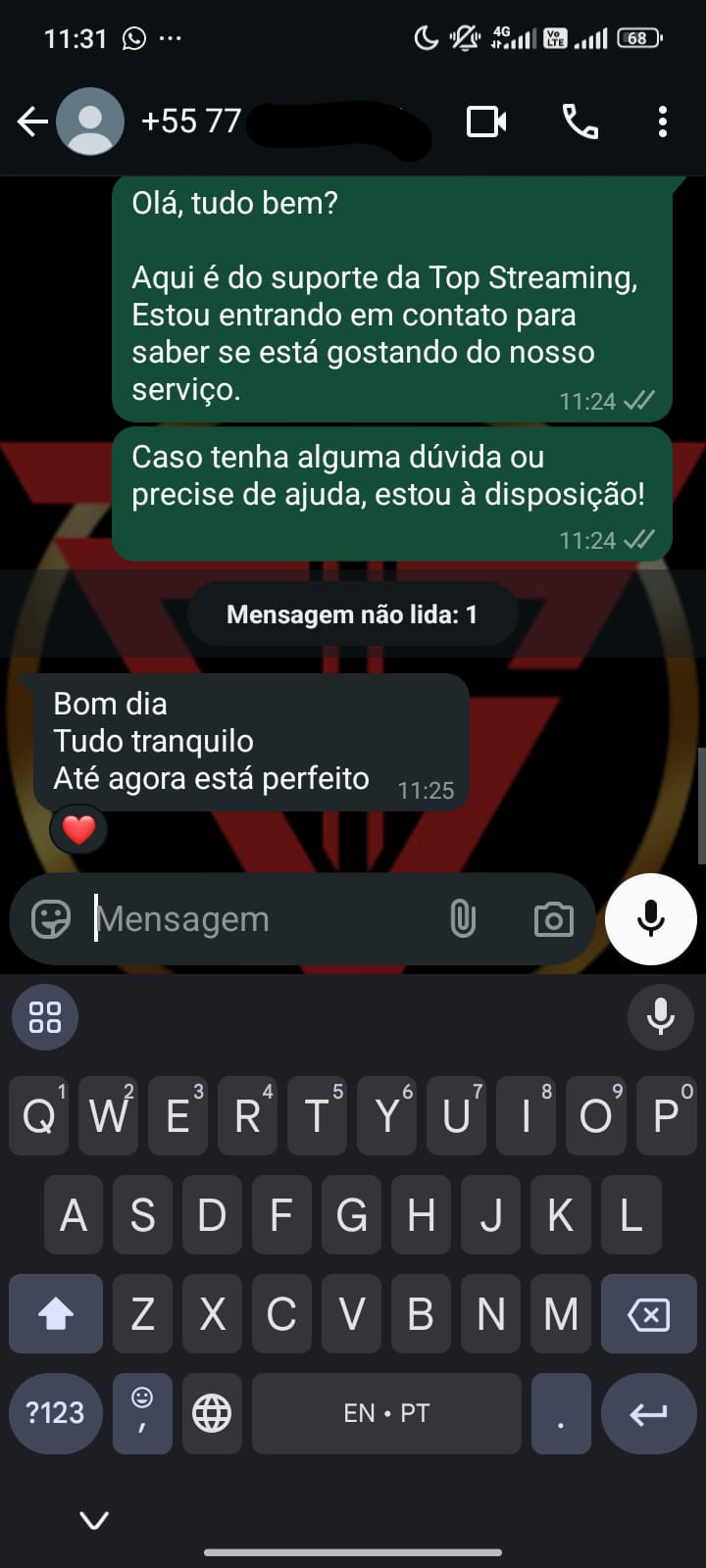Open the contact's profile picture
This screenshot has height=1568, width=706.
[90, 122]
